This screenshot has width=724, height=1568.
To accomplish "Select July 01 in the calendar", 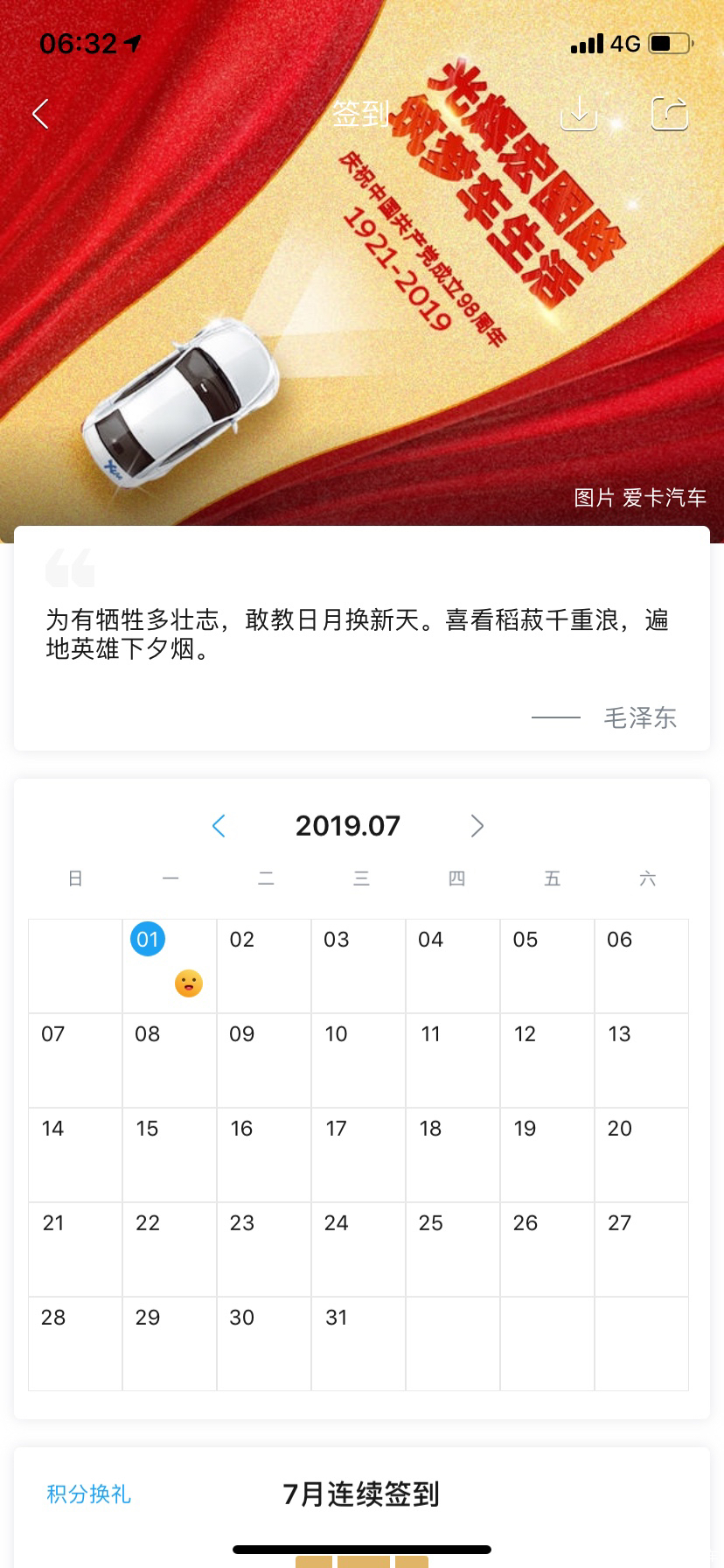I will pos(148,940).
